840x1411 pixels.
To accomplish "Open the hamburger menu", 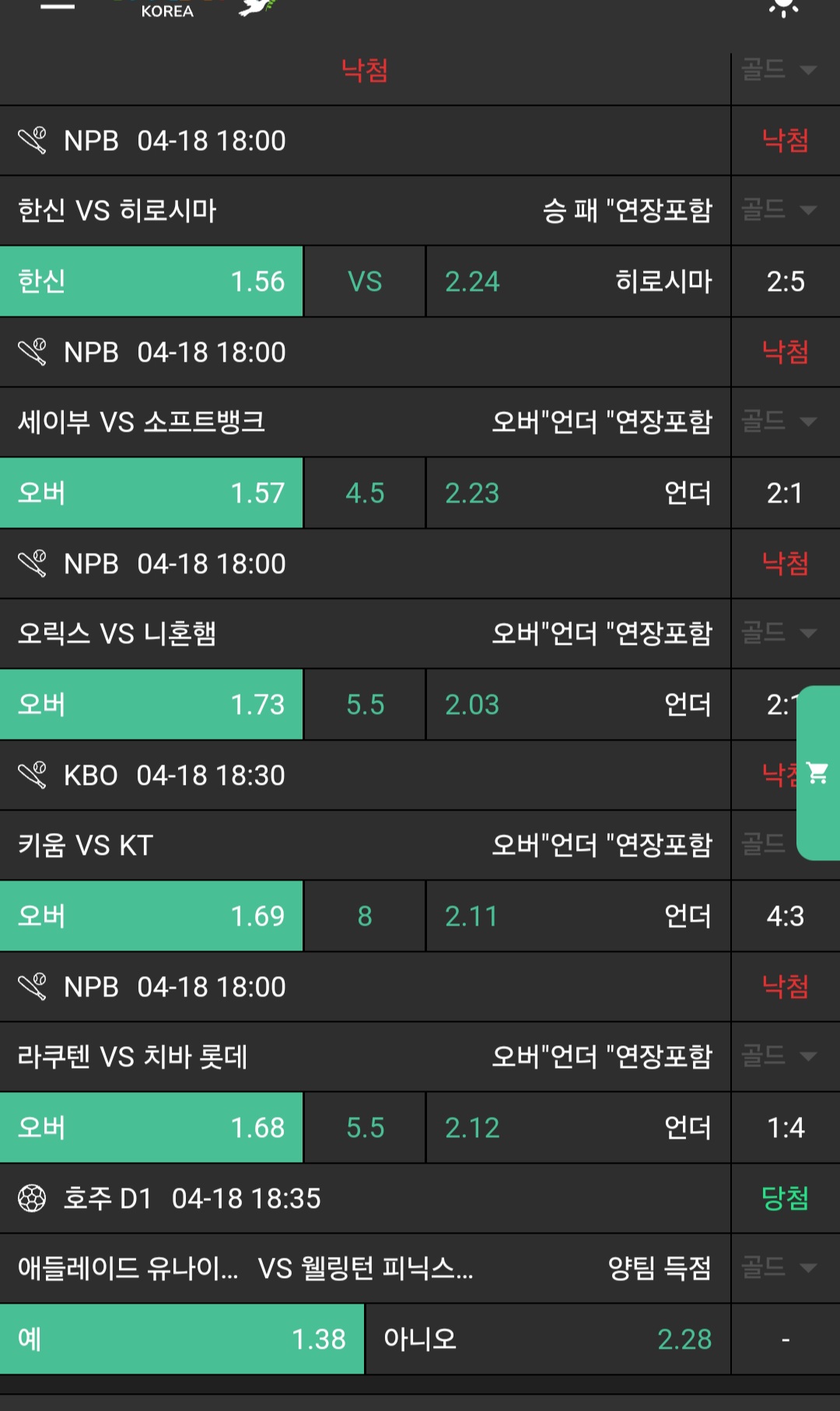I will coord(58,6).
